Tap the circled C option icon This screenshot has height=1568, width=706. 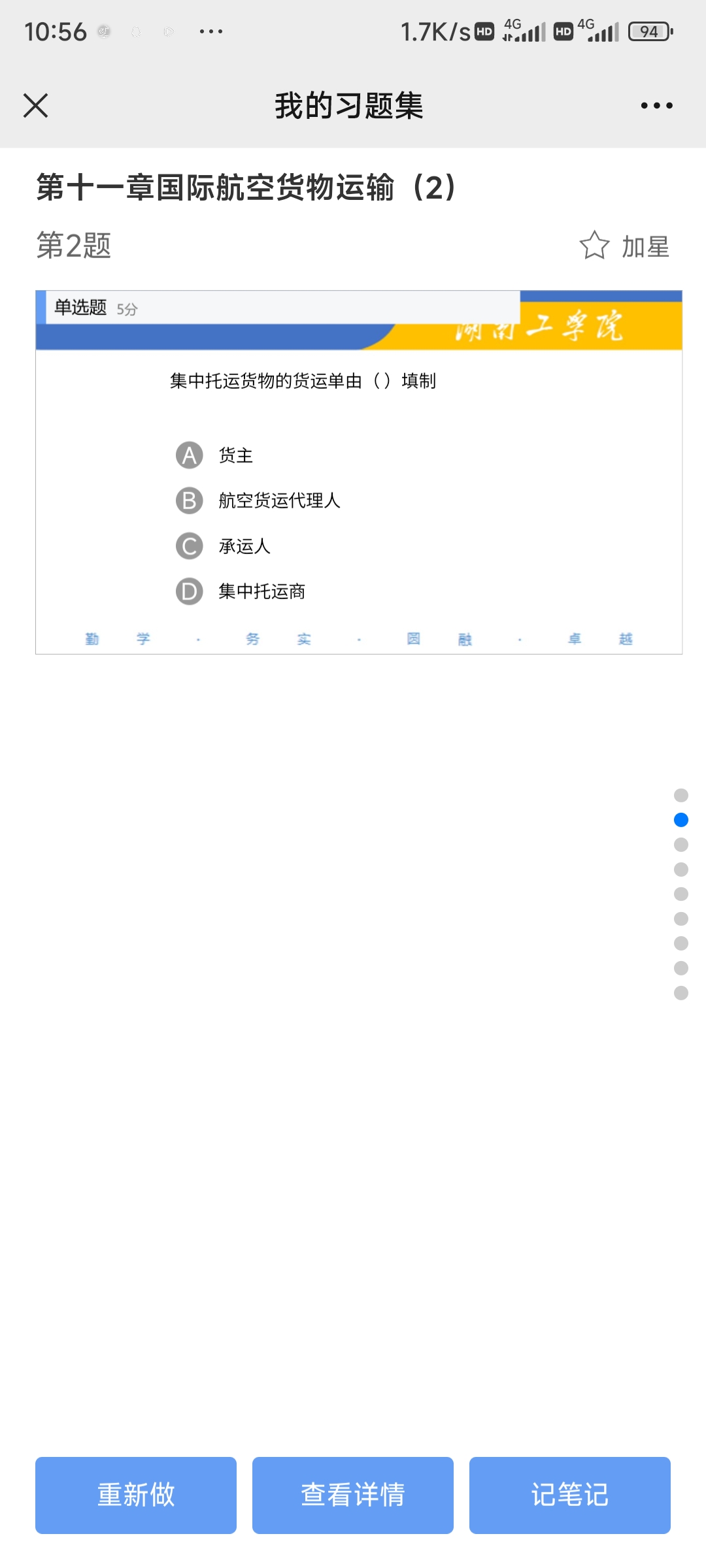tap(189, 547)
